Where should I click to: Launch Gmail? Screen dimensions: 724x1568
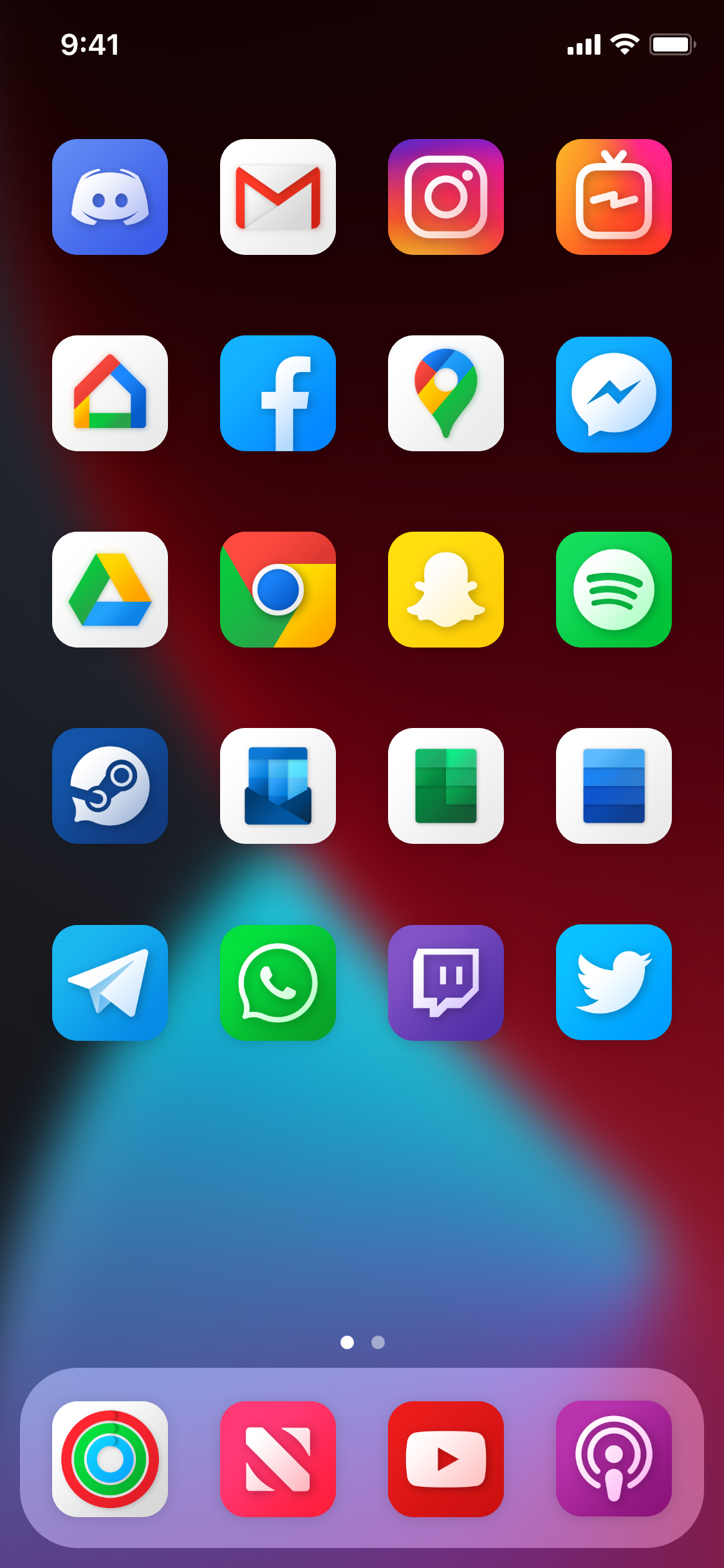pos(278,197)
